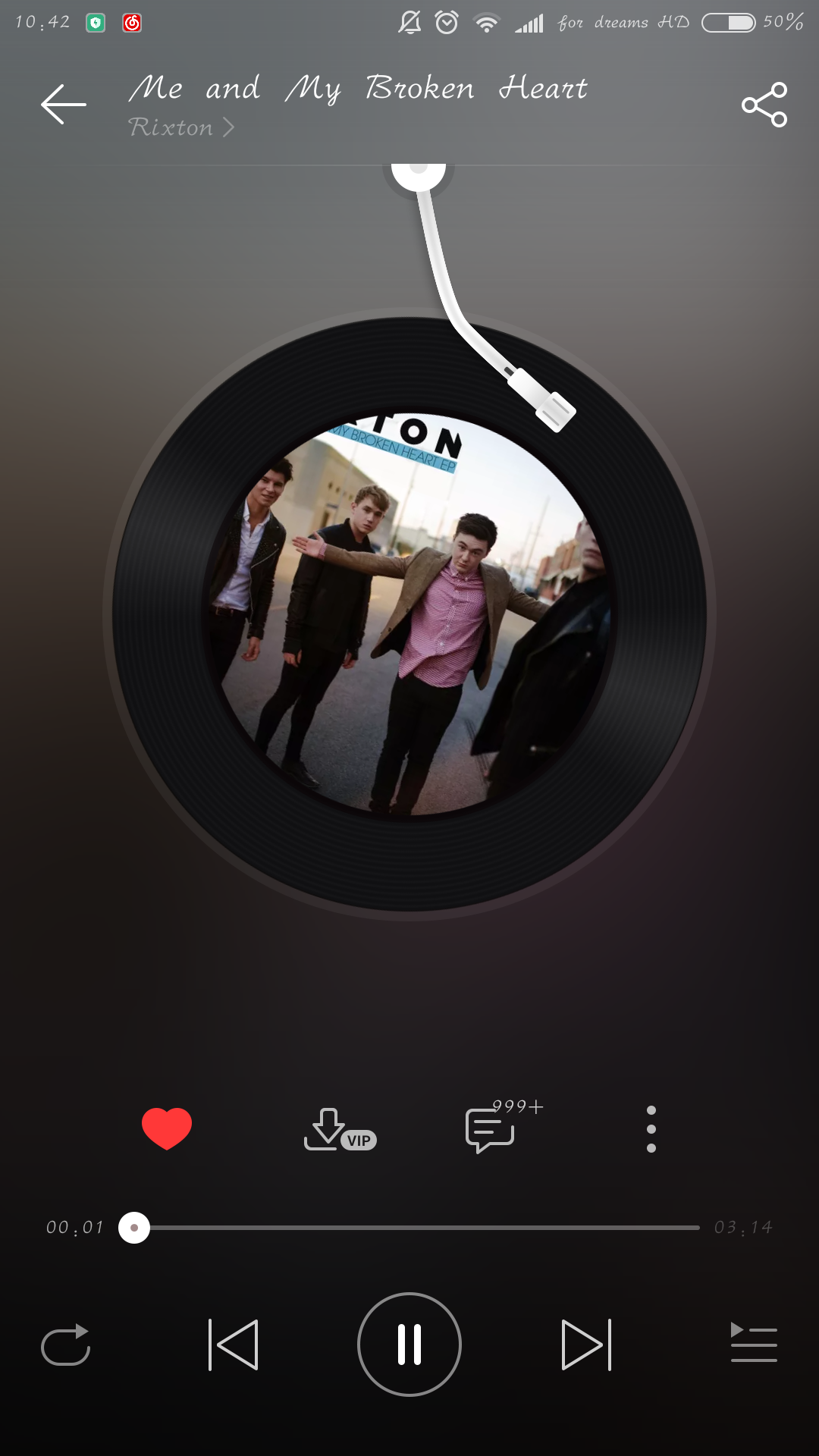Skip to the next track

[585, 1345]
